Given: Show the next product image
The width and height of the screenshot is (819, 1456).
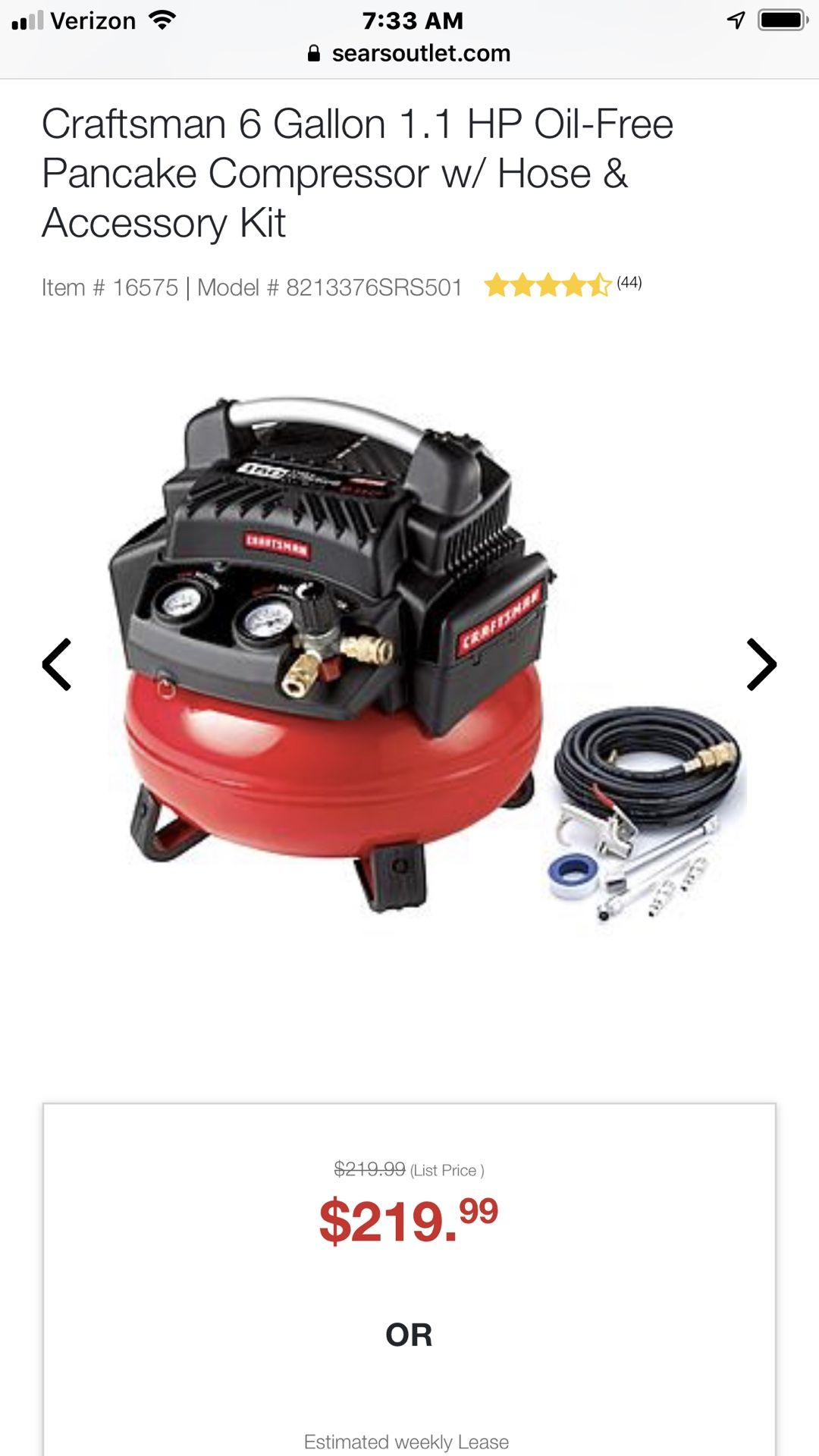Looking at the screenshot, I should pyautogui.click(x=761, y=664).
